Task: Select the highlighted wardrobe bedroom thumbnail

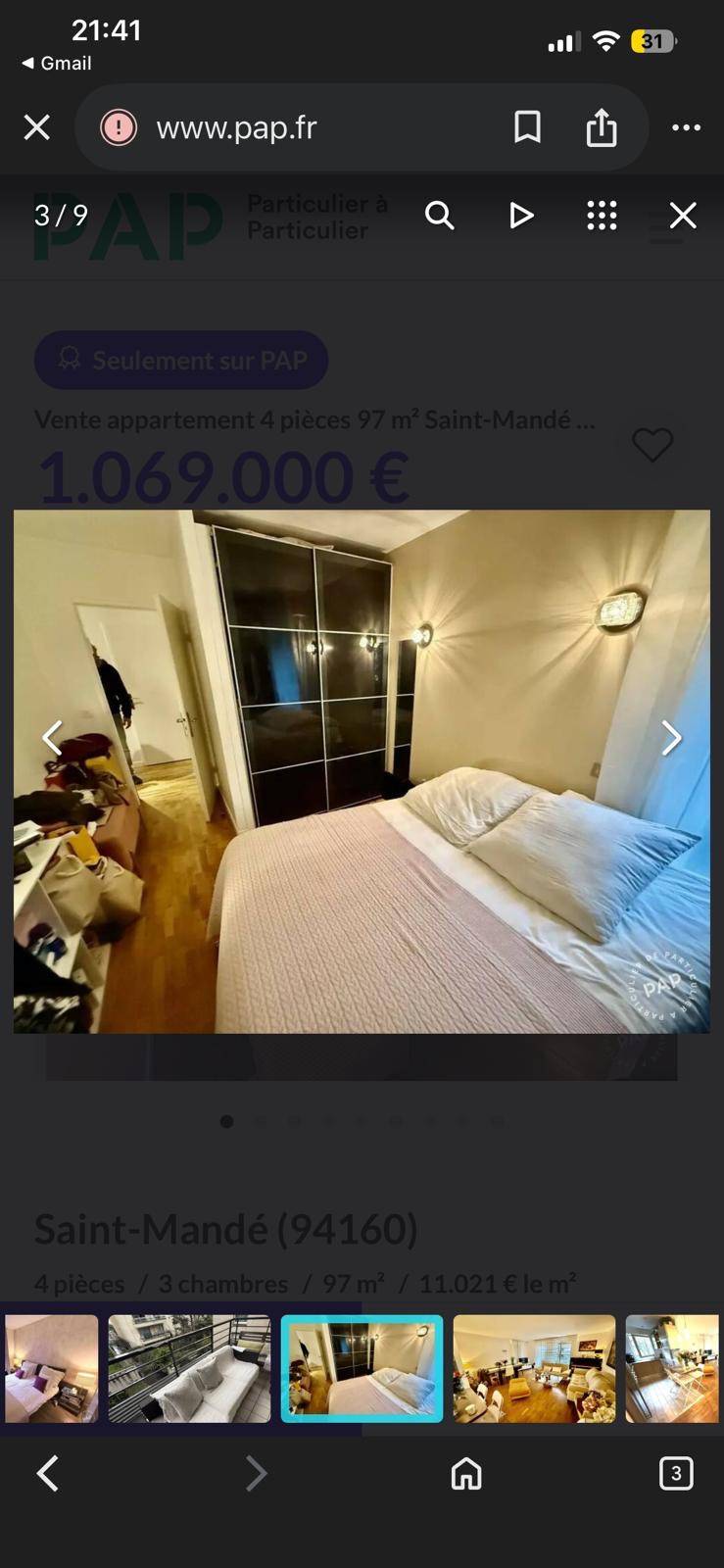Action: [362, 1369]
